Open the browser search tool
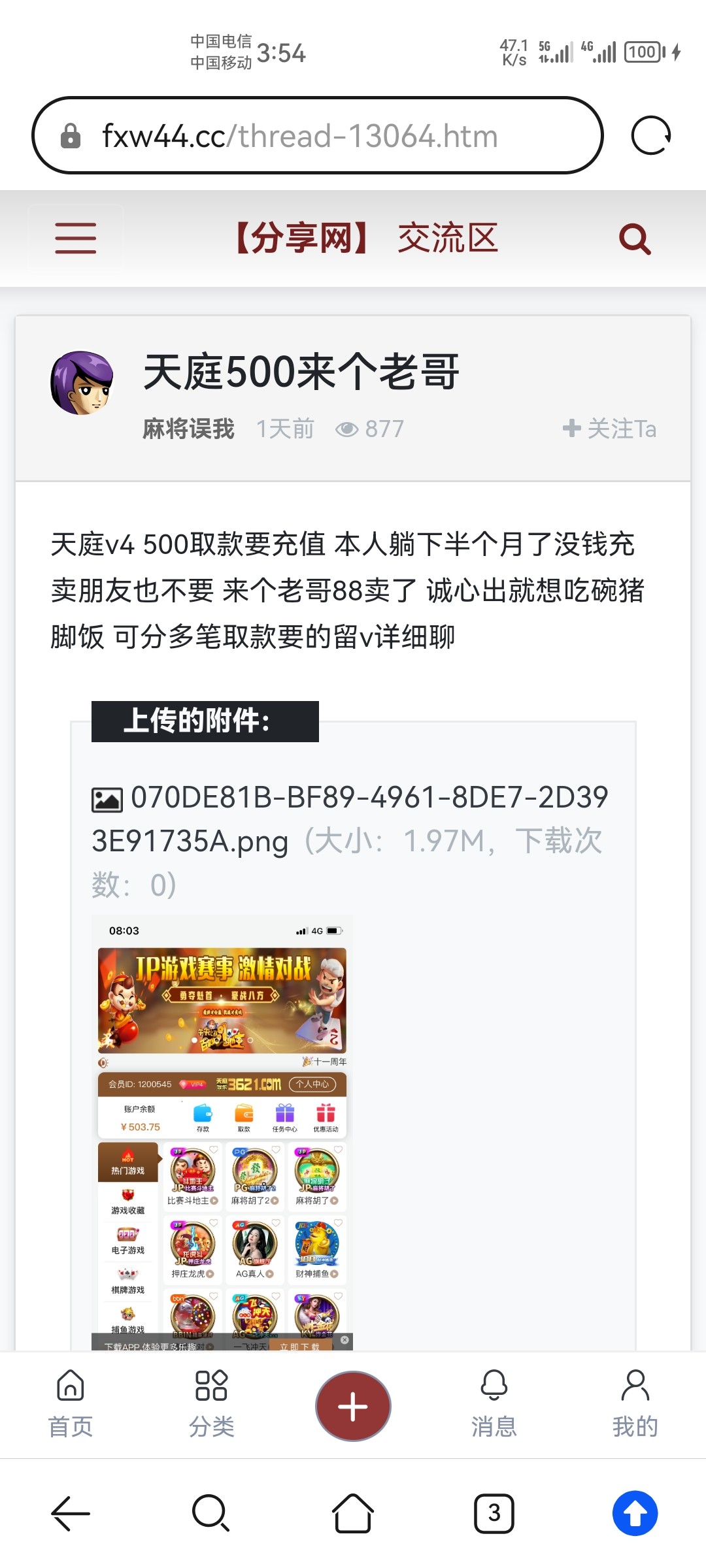The image size is (706, 1568). tap(211, 1513)
